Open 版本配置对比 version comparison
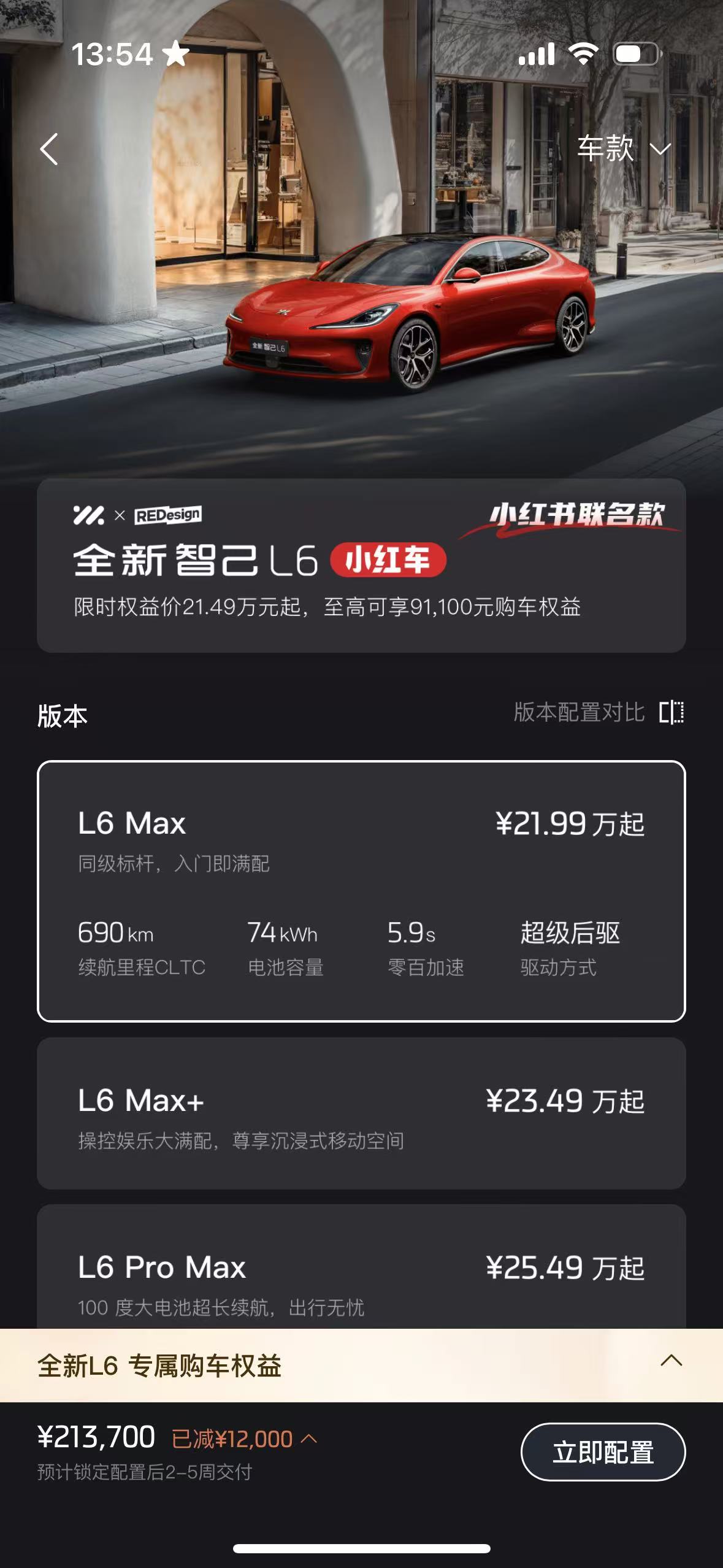Viewport: 723px width, 1568px height. click(x=598, y=712)
